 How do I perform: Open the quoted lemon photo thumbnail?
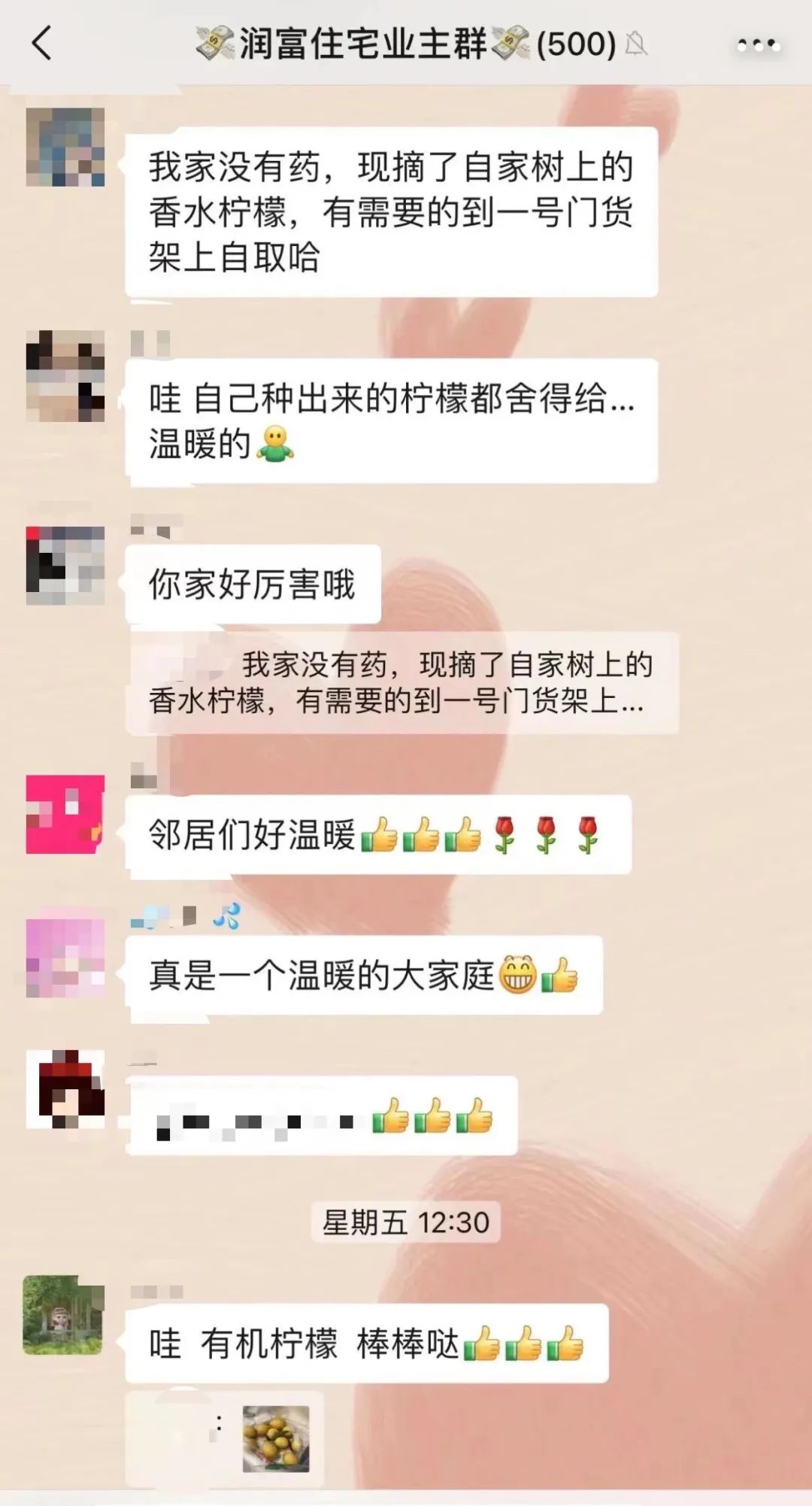[276, 1439]
